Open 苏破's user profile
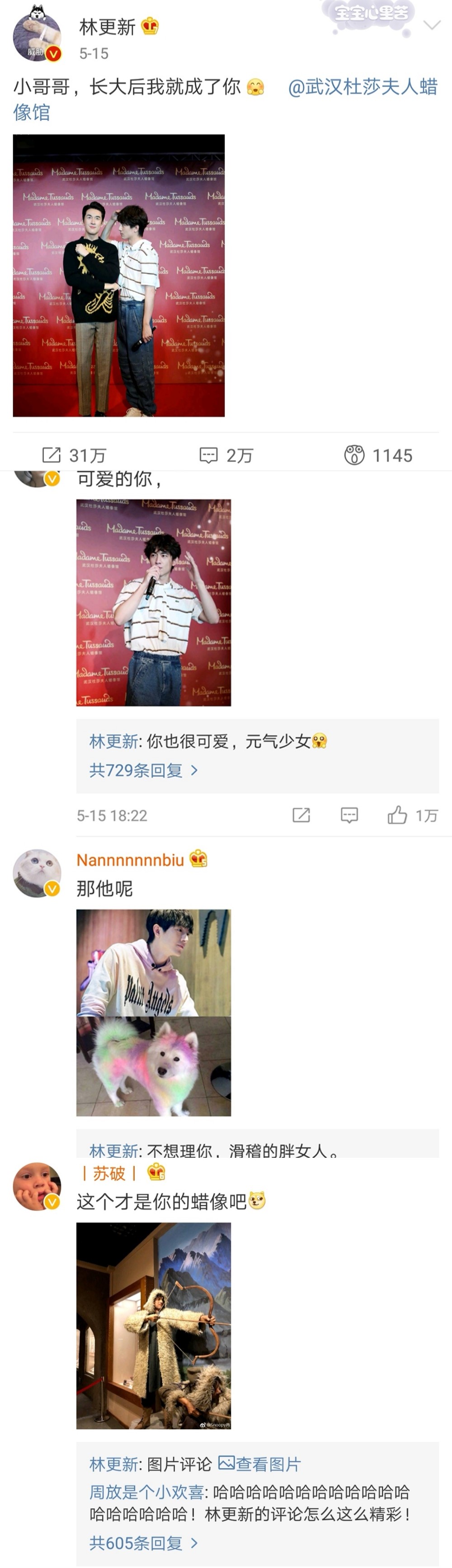 pyautogui.click(x=109, y=1172)
